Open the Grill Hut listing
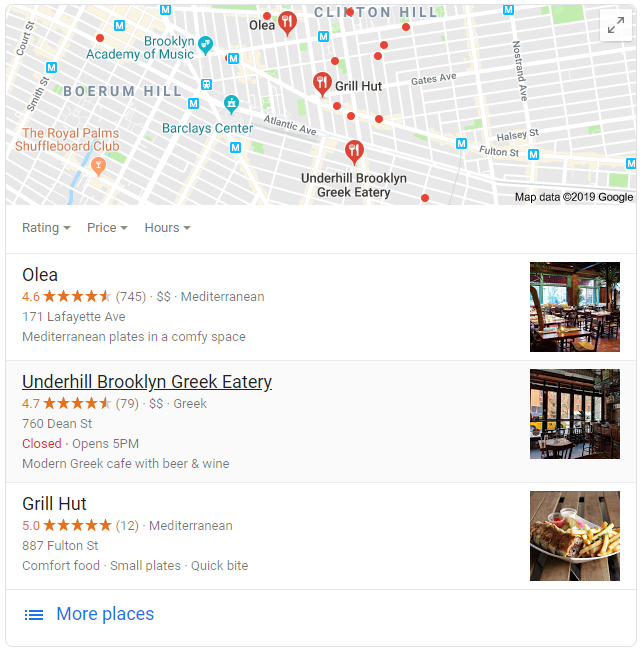Image resolution: width=642 pixels, height=652 pixels. [54, 504]
